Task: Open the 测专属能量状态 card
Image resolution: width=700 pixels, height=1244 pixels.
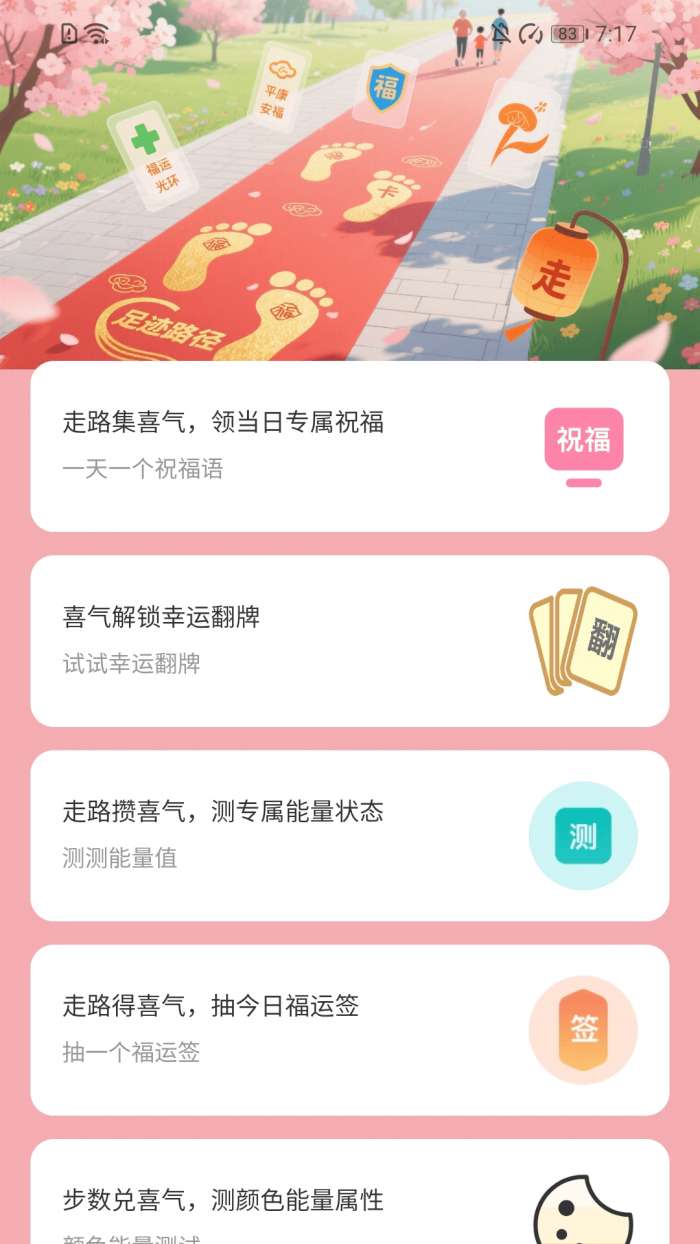Action: click(x=349, y=835)
